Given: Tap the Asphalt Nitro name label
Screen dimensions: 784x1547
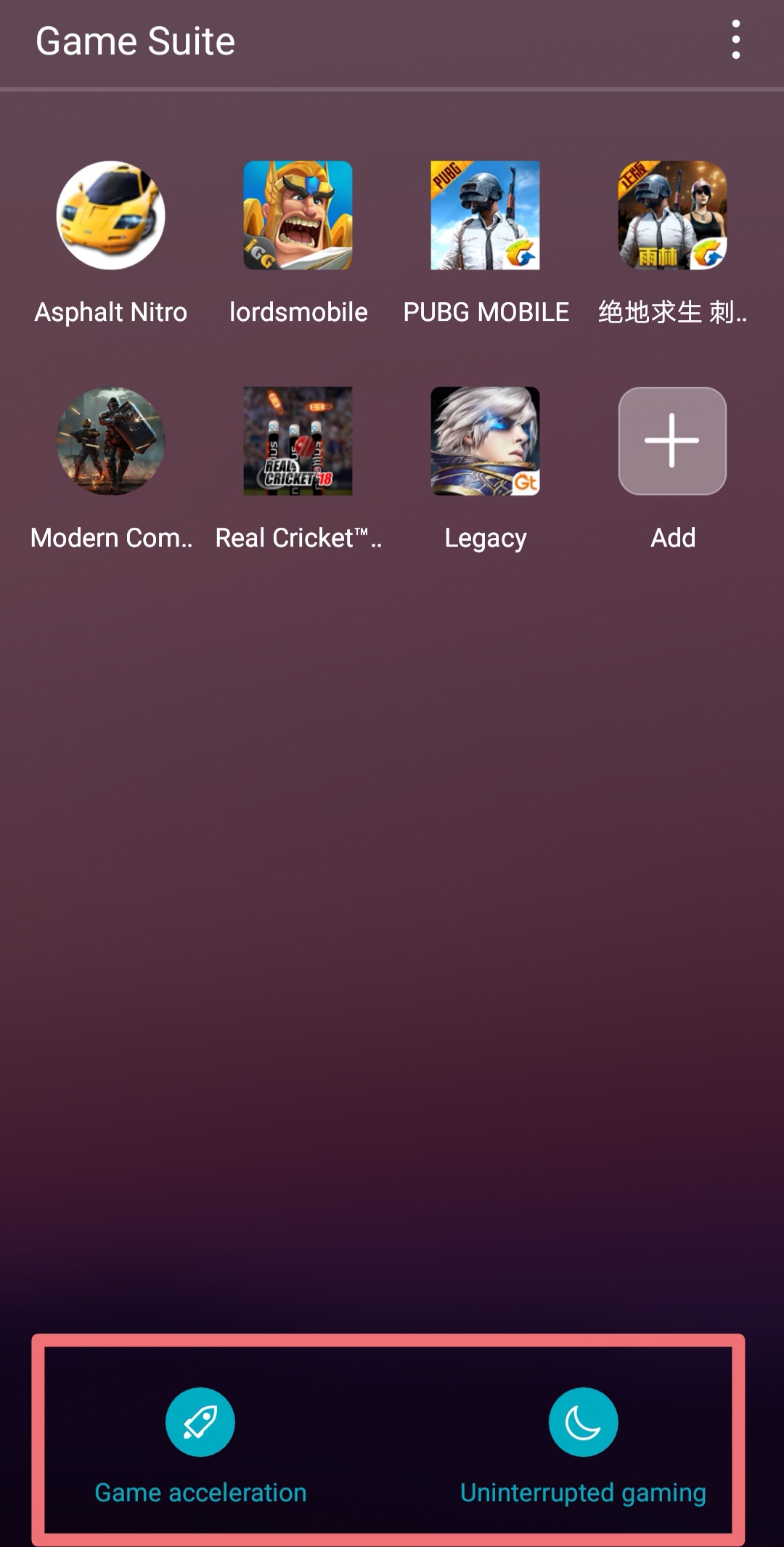Looking at the screenshot, I should (110, 312).
